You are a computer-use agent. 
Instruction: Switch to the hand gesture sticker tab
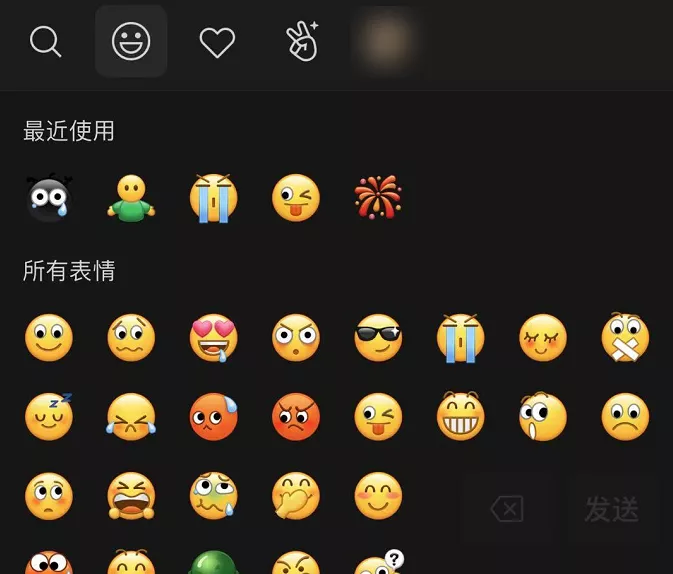coord(302,42)
